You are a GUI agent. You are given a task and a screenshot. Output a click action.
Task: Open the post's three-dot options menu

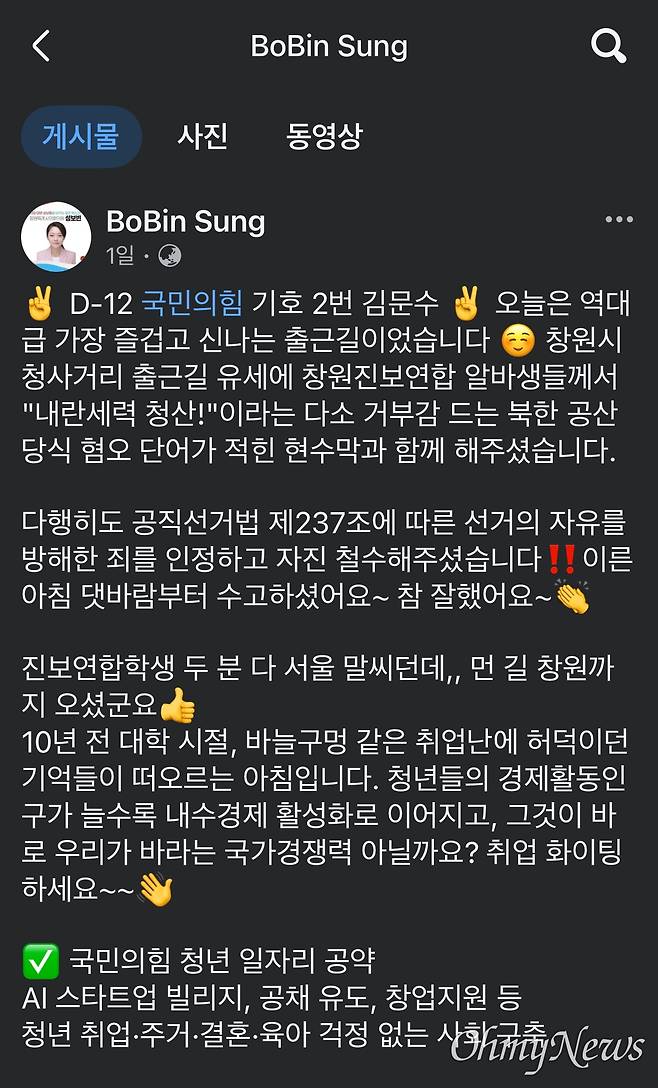click(x=619, y=220)
